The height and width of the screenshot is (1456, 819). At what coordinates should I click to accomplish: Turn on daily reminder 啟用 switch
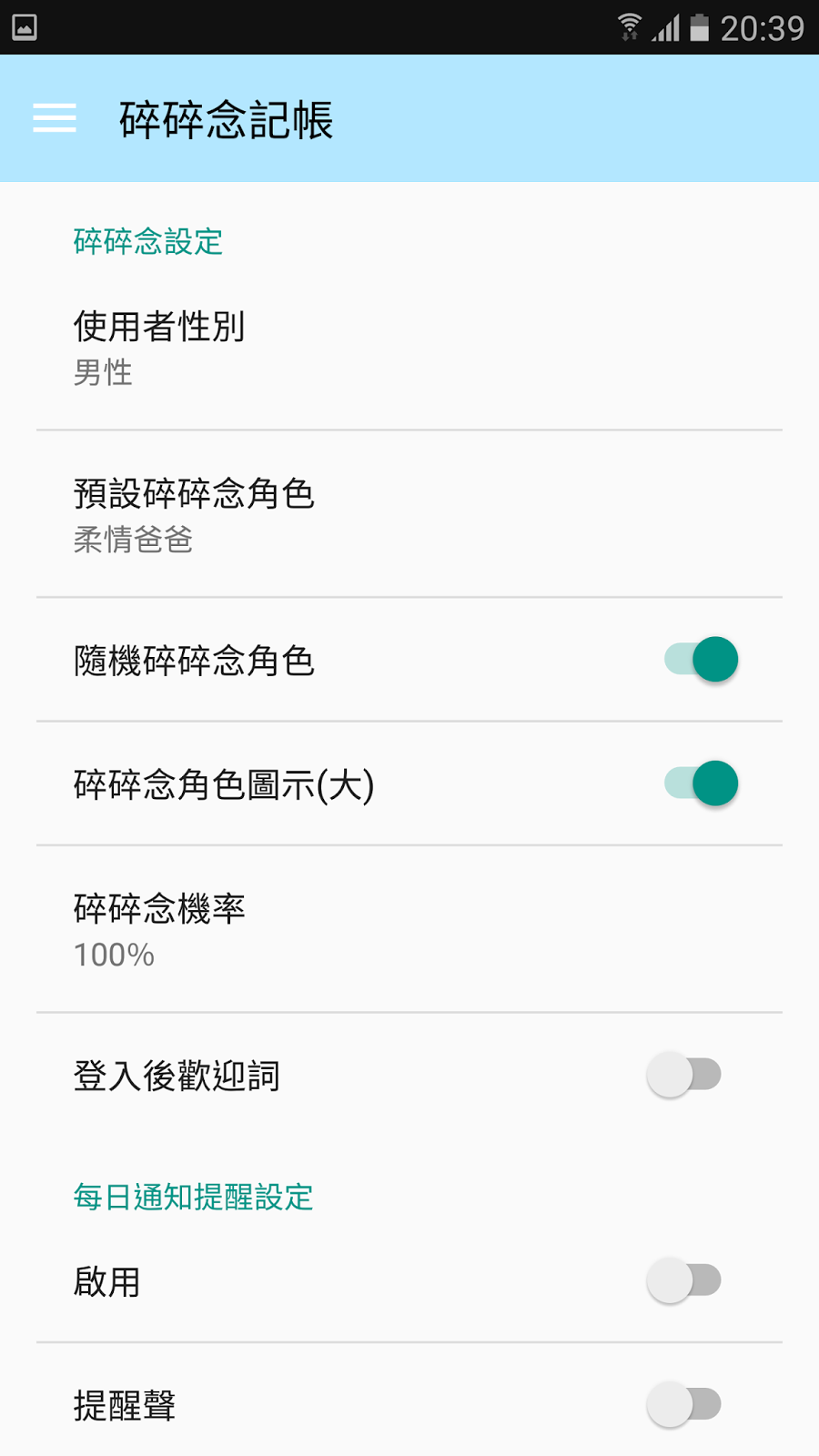pos(684,1280)
